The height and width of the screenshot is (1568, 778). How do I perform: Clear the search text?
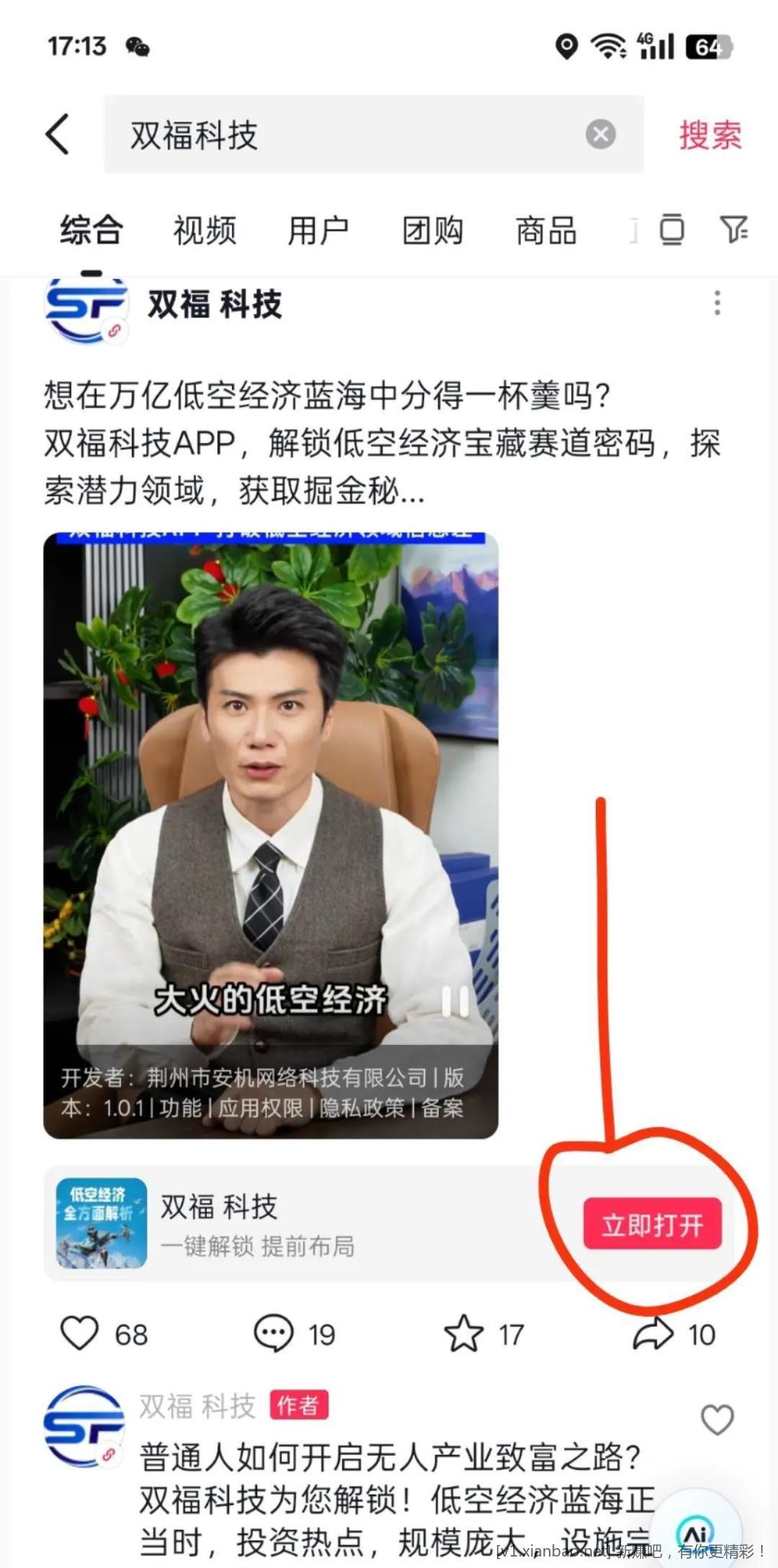tap(601, 135)
